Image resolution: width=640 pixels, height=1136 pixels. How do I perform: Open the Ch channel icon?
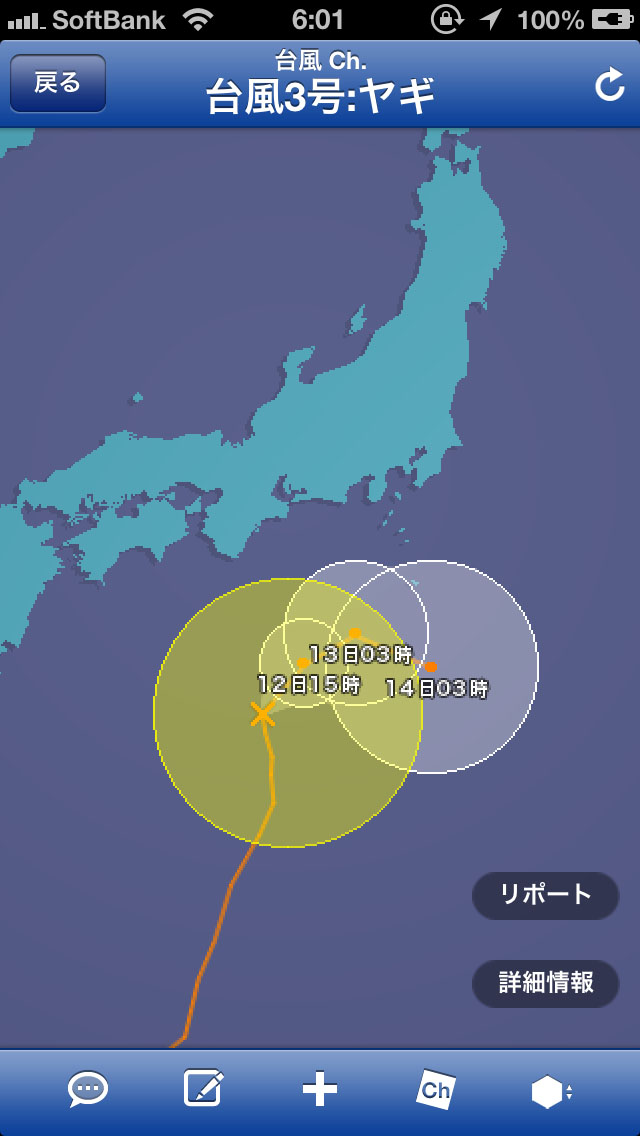click(436, 1089)
